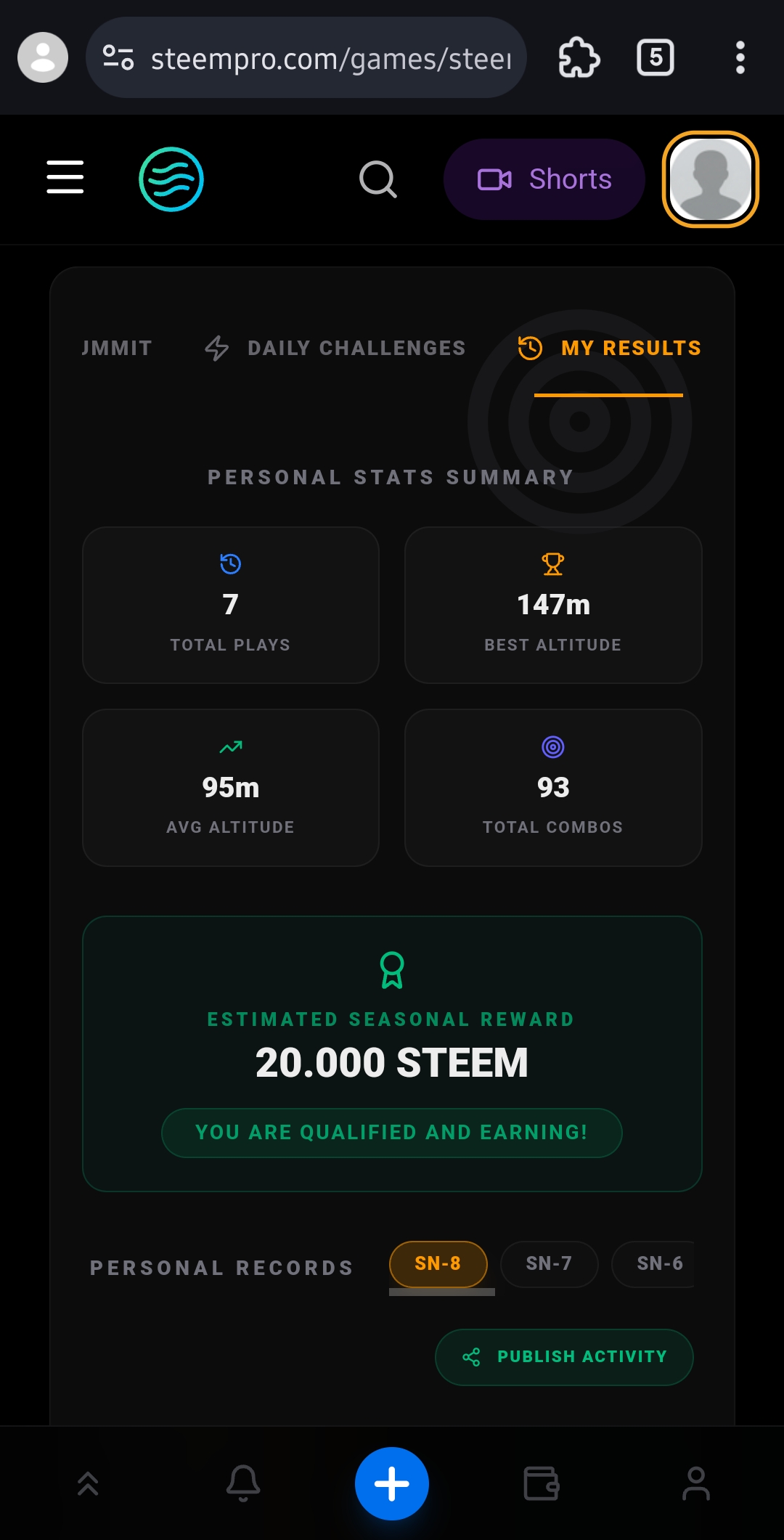Open the hamburger menu
This screenshot has width=784, height=1540.
[65, 178]
